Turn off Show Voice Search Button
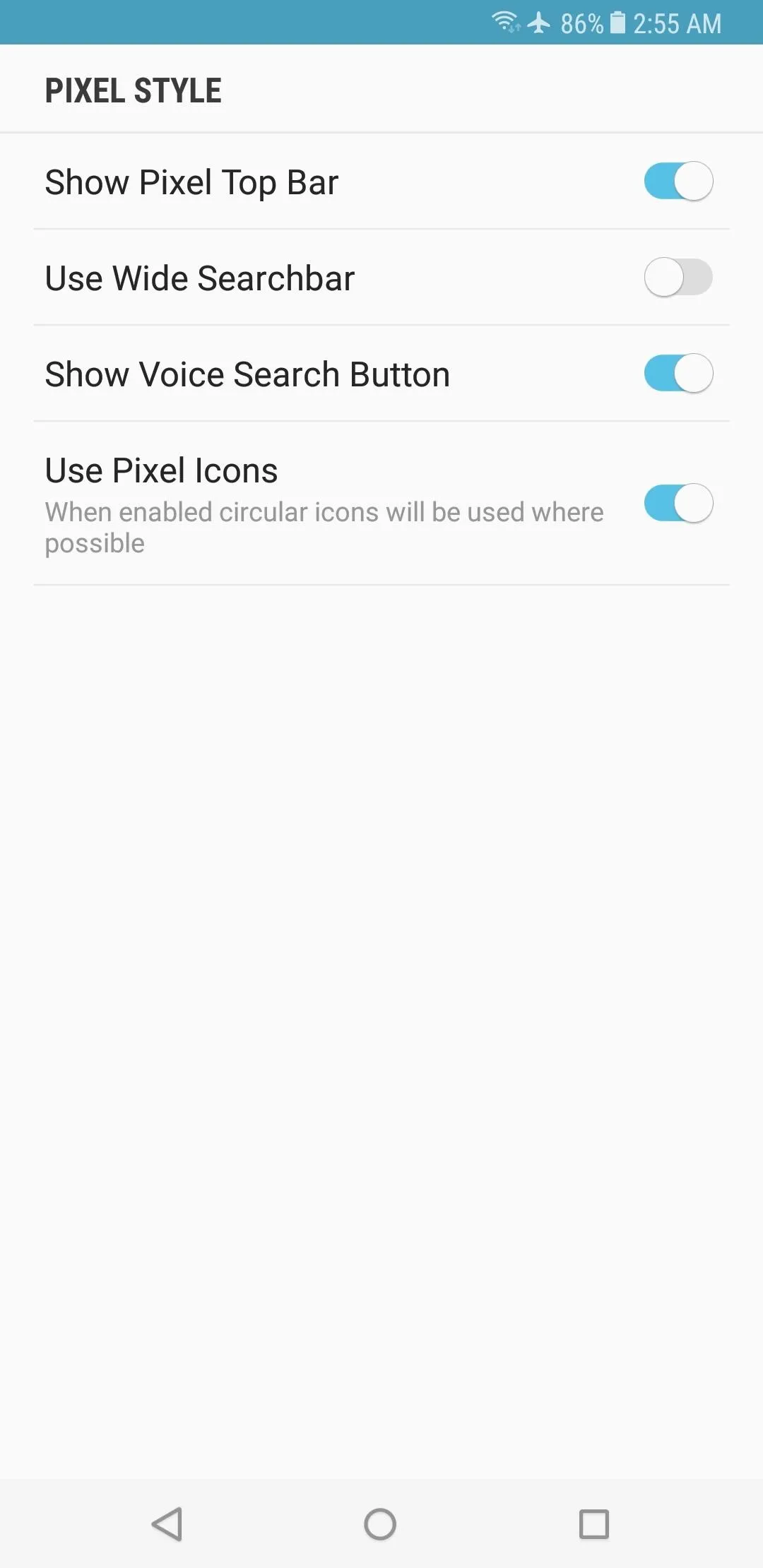 (678, 374)
